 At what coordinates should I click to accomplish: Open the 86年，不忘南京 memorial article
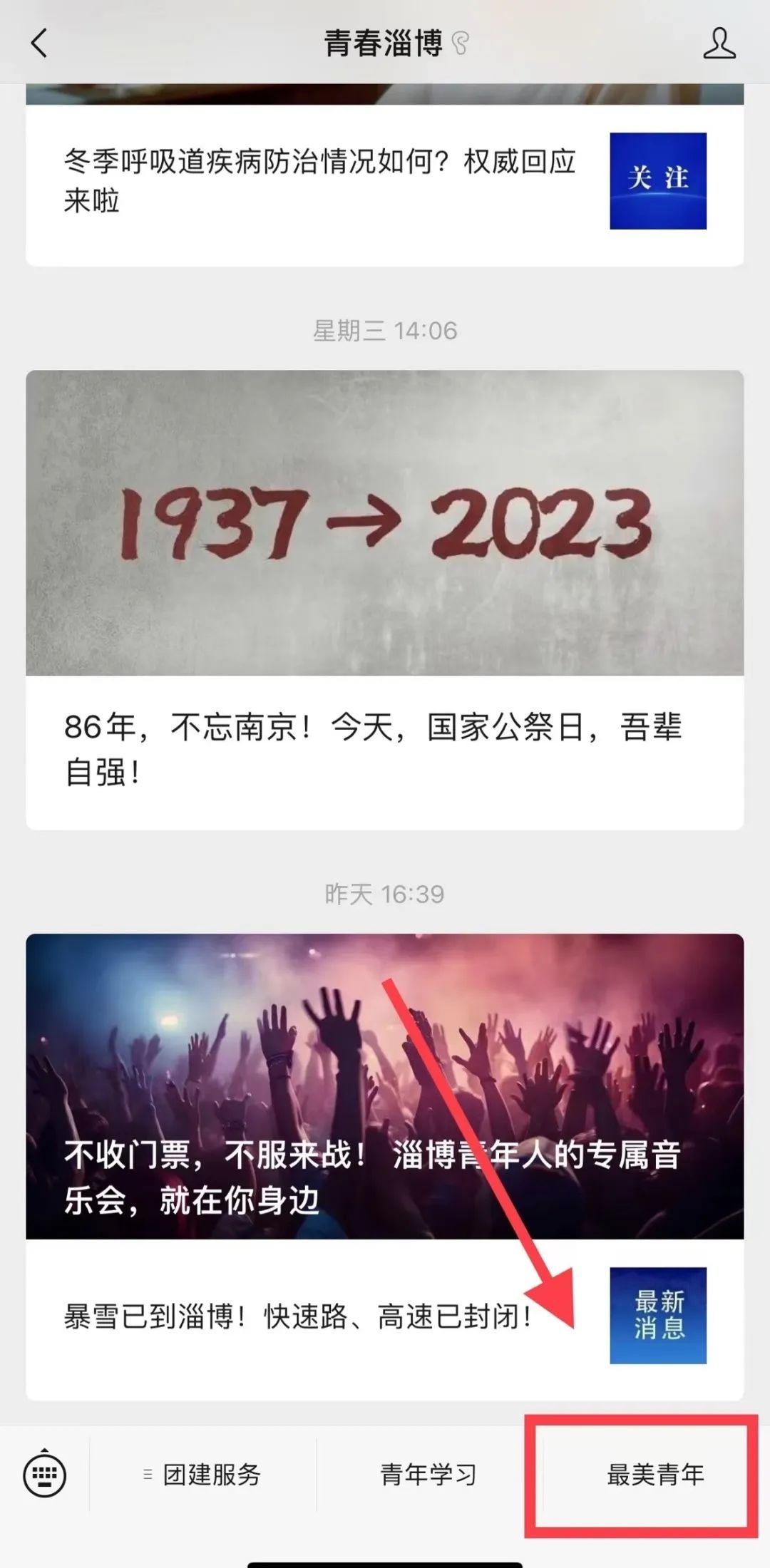coord(374,748)
